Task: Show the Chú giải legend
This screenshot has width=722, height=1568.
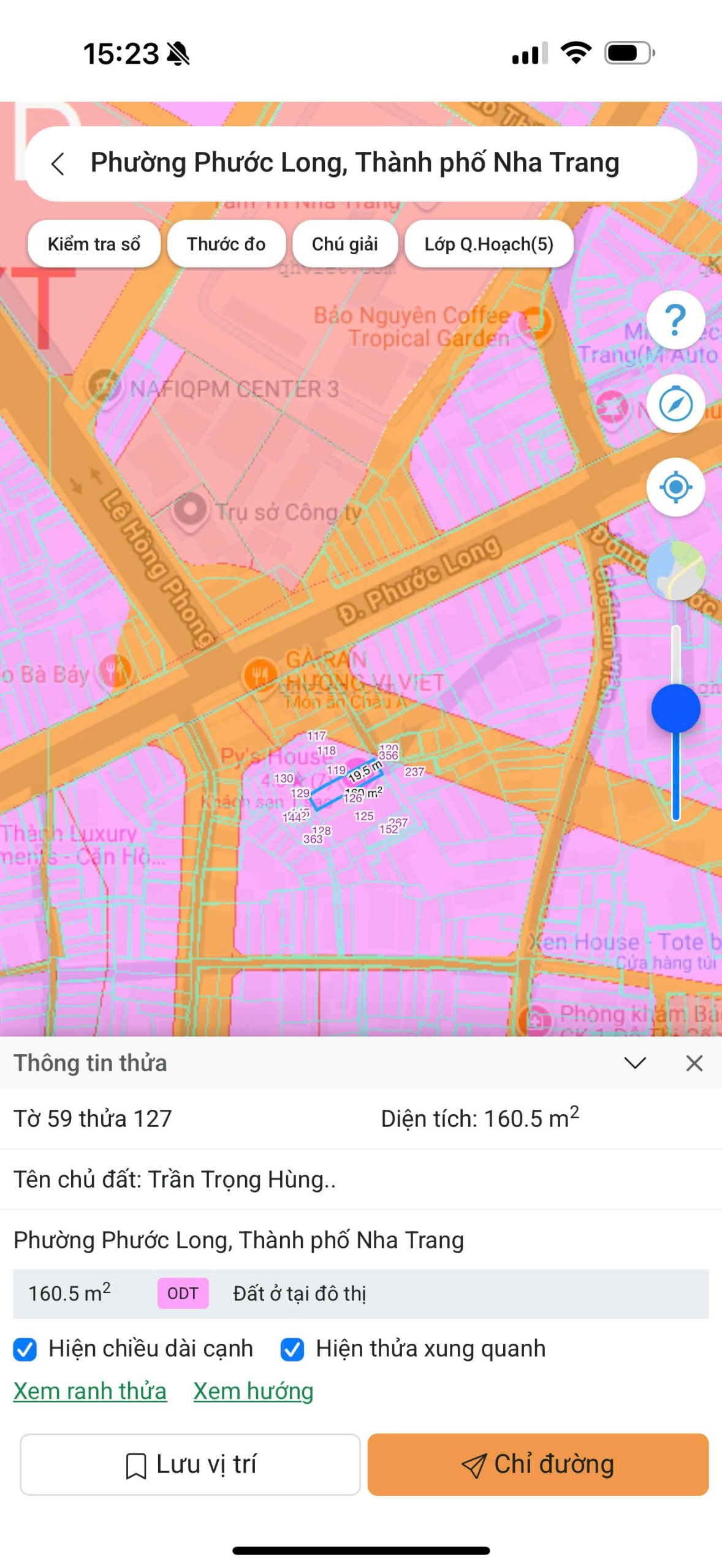Action: [x=345, y=244]
